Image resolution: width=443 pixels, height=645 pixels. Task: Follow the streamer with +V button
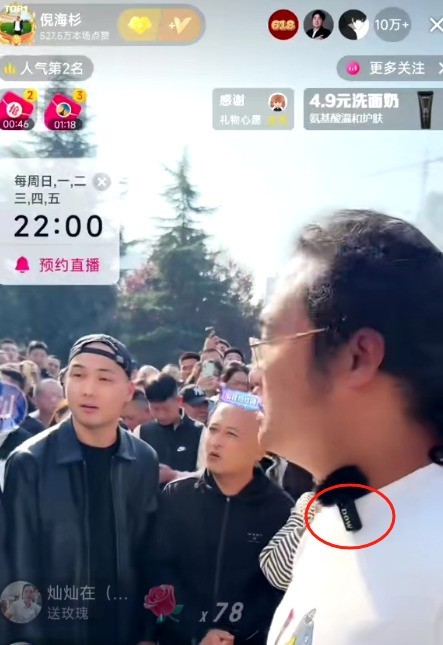(180, 26)
